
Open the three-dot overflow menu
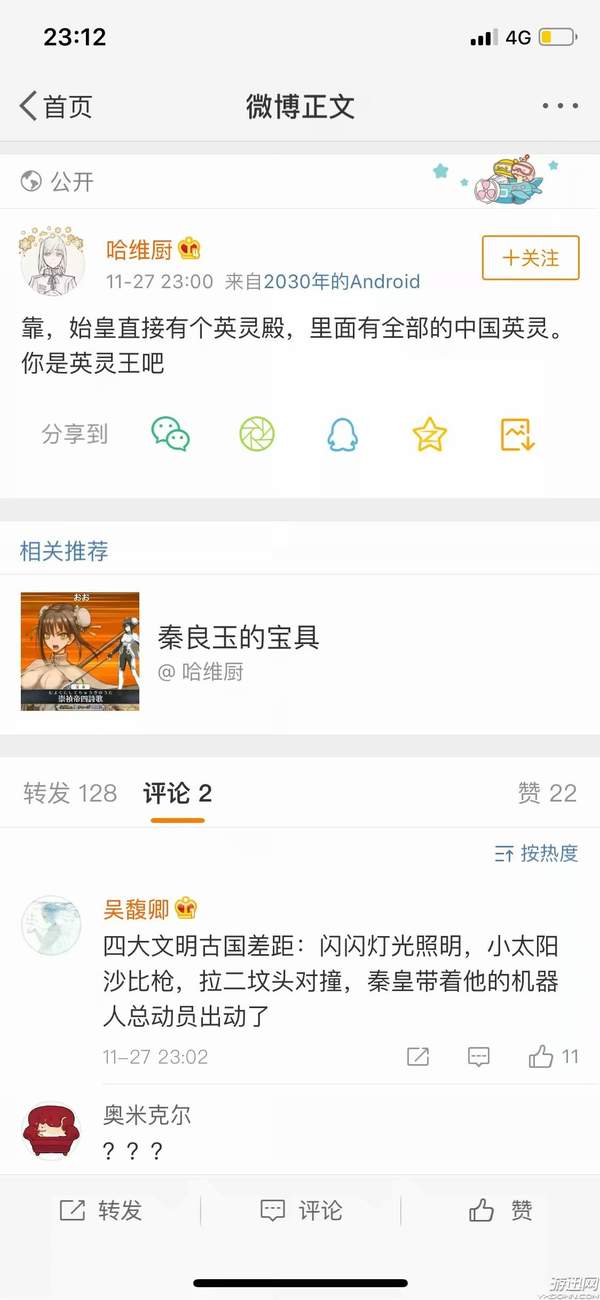click(x=560, y=106)
